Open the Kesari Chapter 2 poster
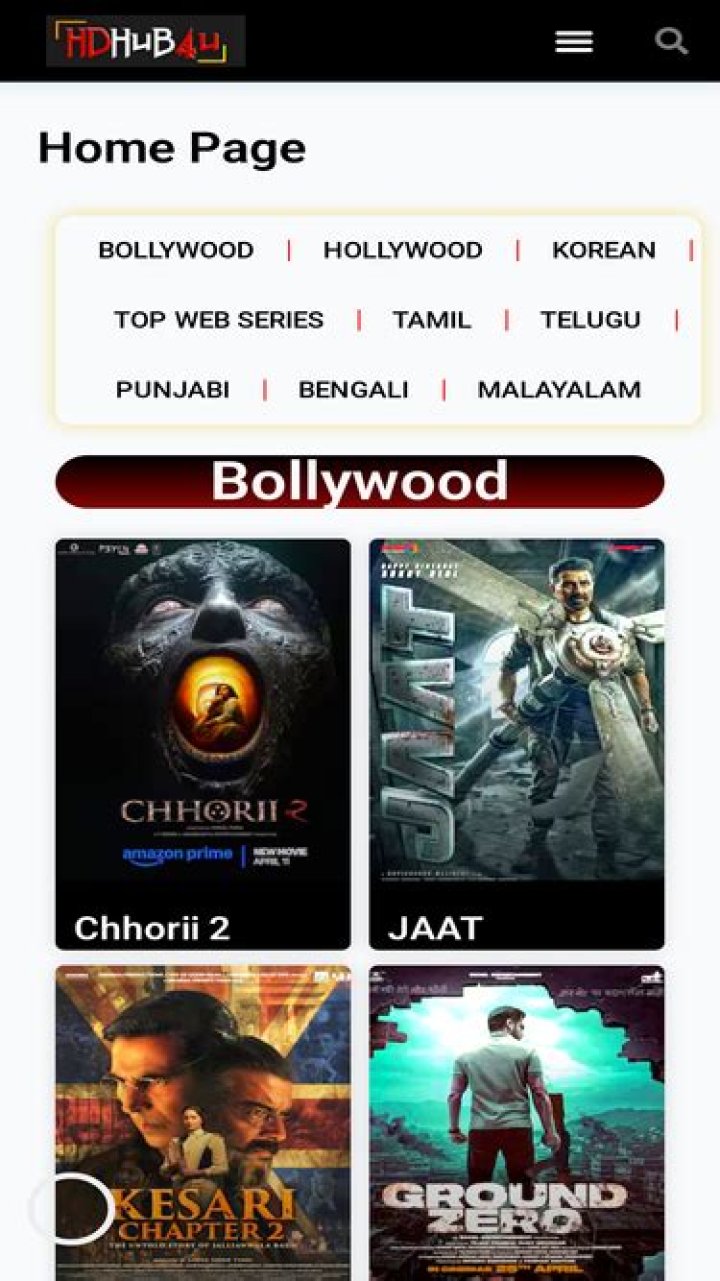 point(203,1120)
